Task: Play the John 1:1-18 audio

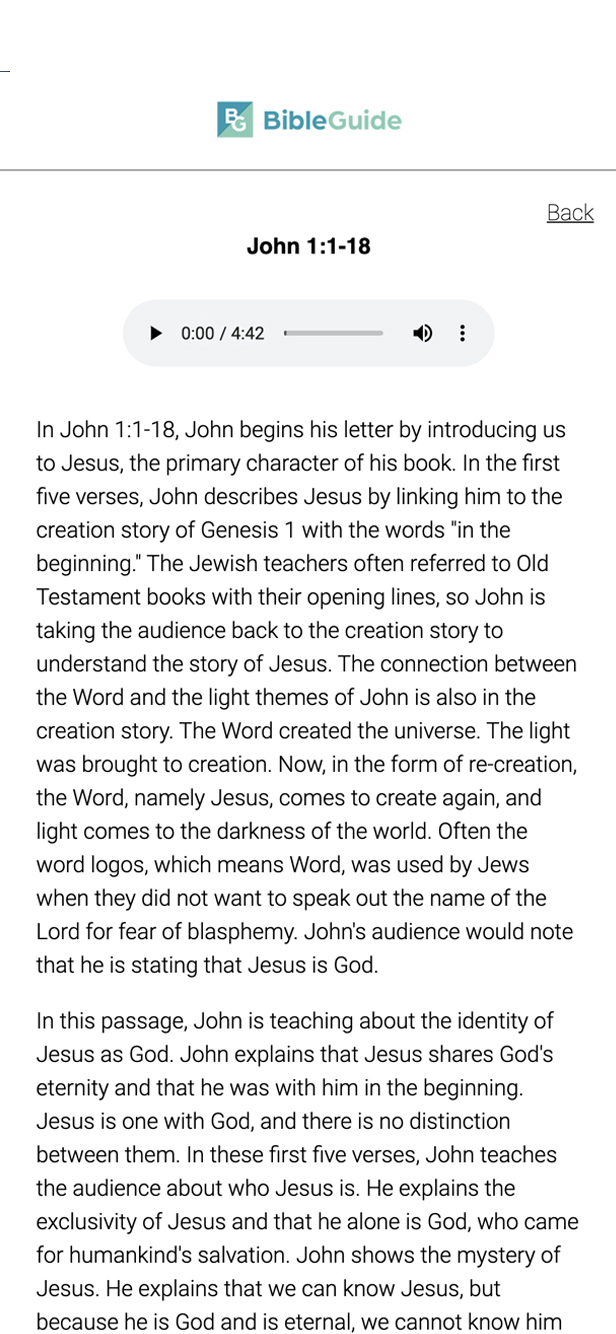Action: point(155,333)
